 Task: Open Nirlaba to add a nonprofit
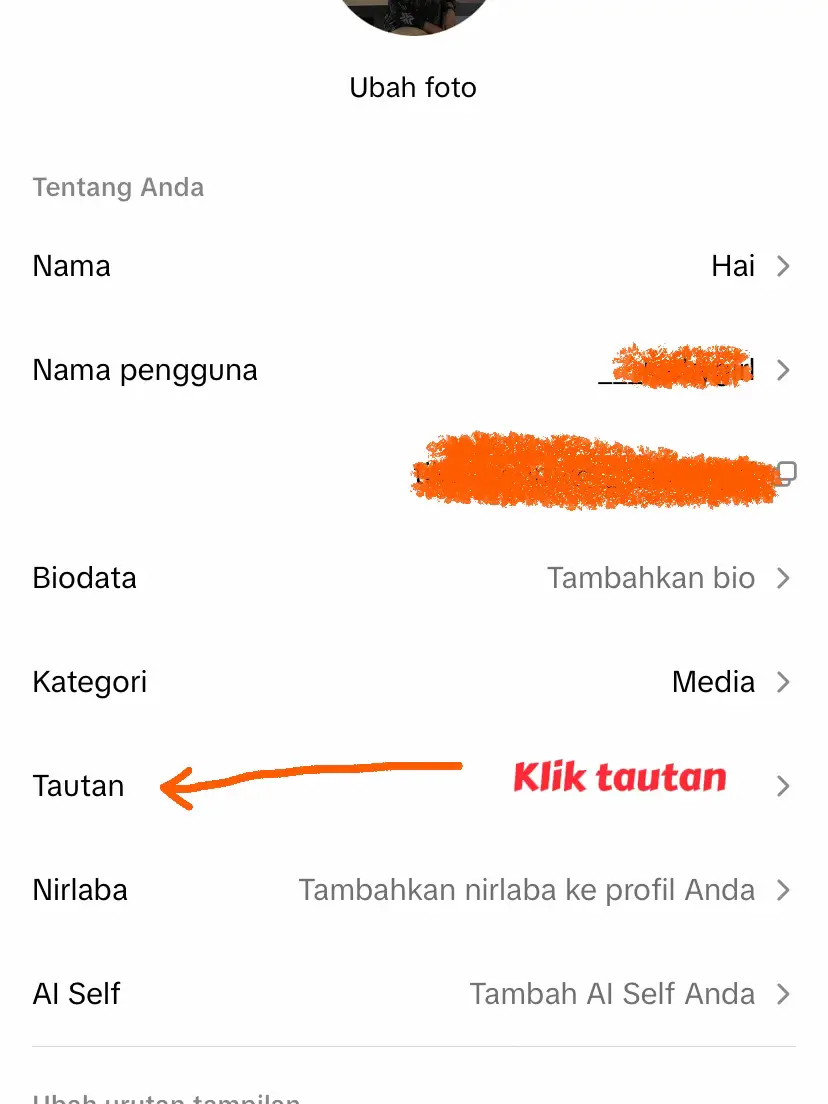pyautogui.click(x=413, y=890)
